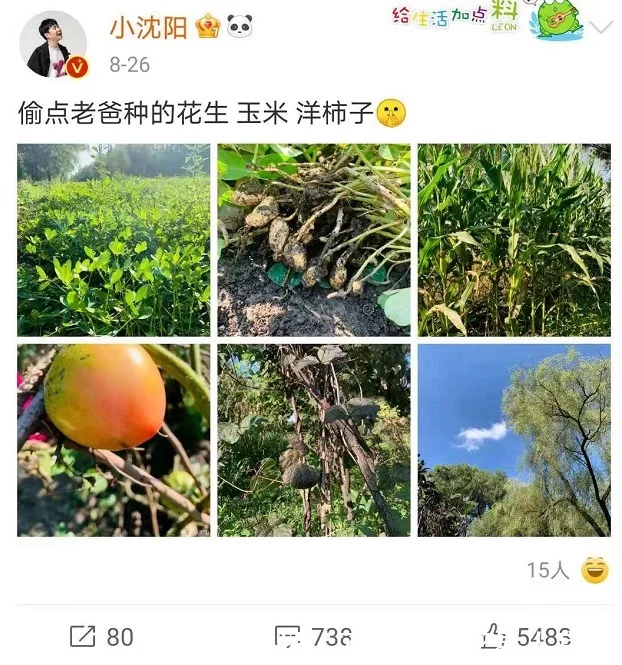
Task: Open the dried sunflower heads photo
Action: (314, 440)
